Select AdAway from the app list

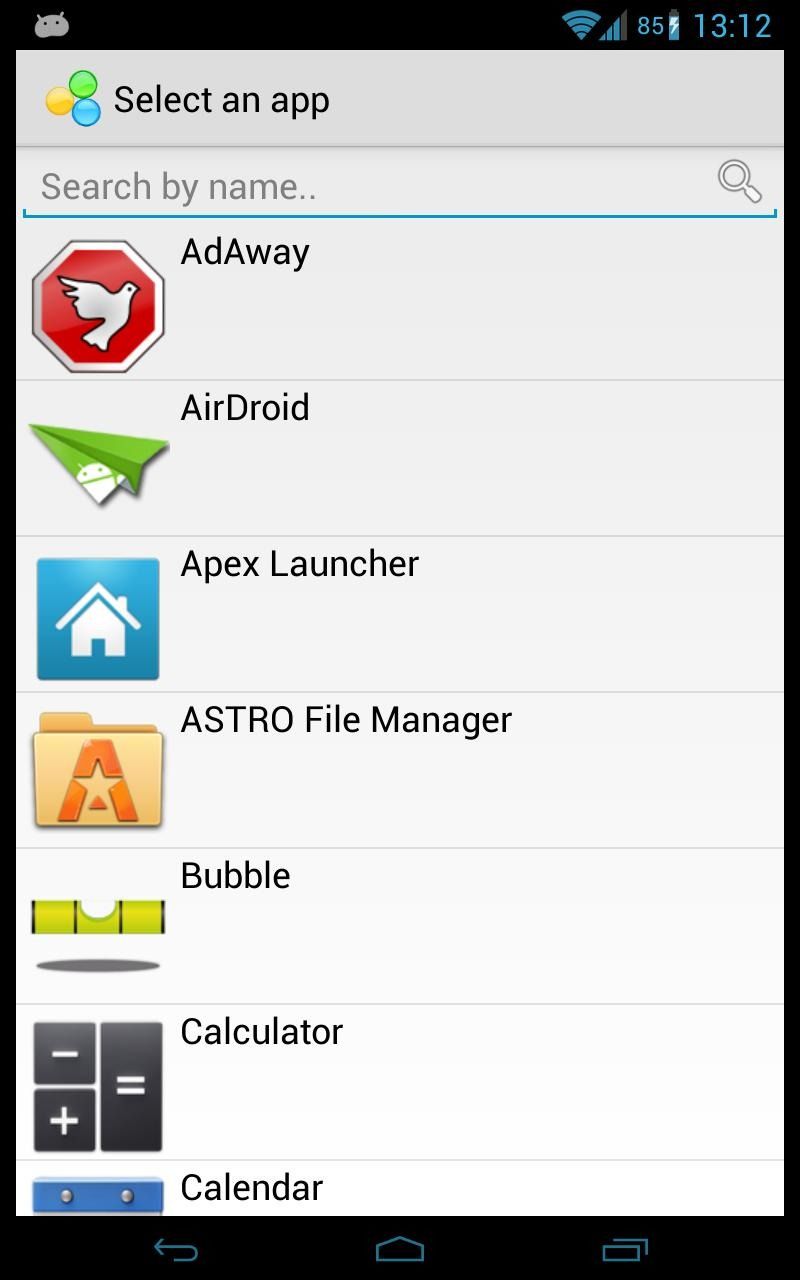(399, 303)
